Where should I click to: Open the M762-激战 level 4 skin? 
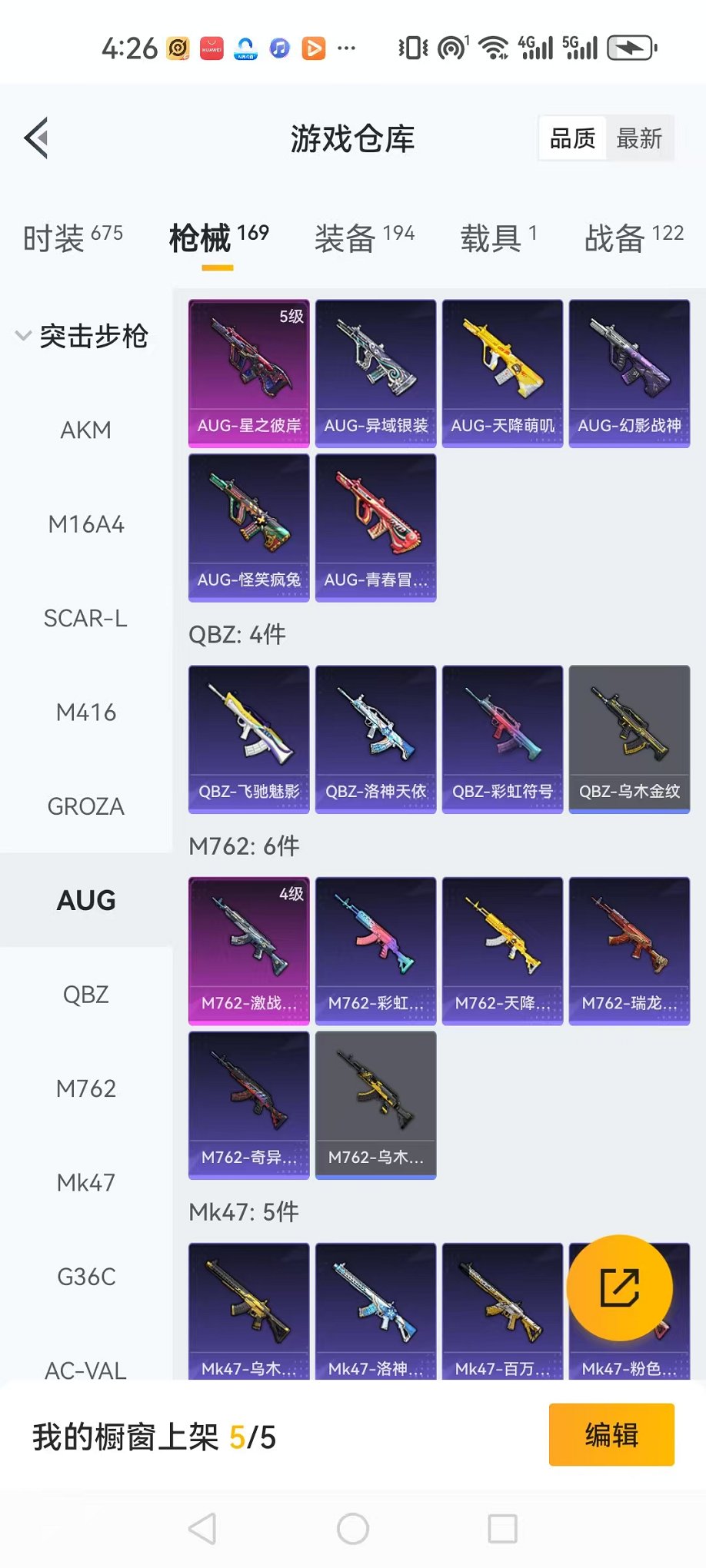click(248, 951)
